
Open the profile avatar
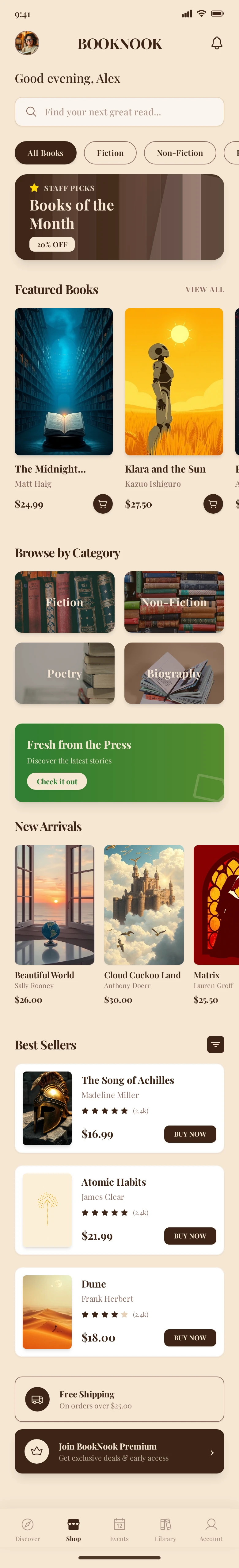click(27, 43)
